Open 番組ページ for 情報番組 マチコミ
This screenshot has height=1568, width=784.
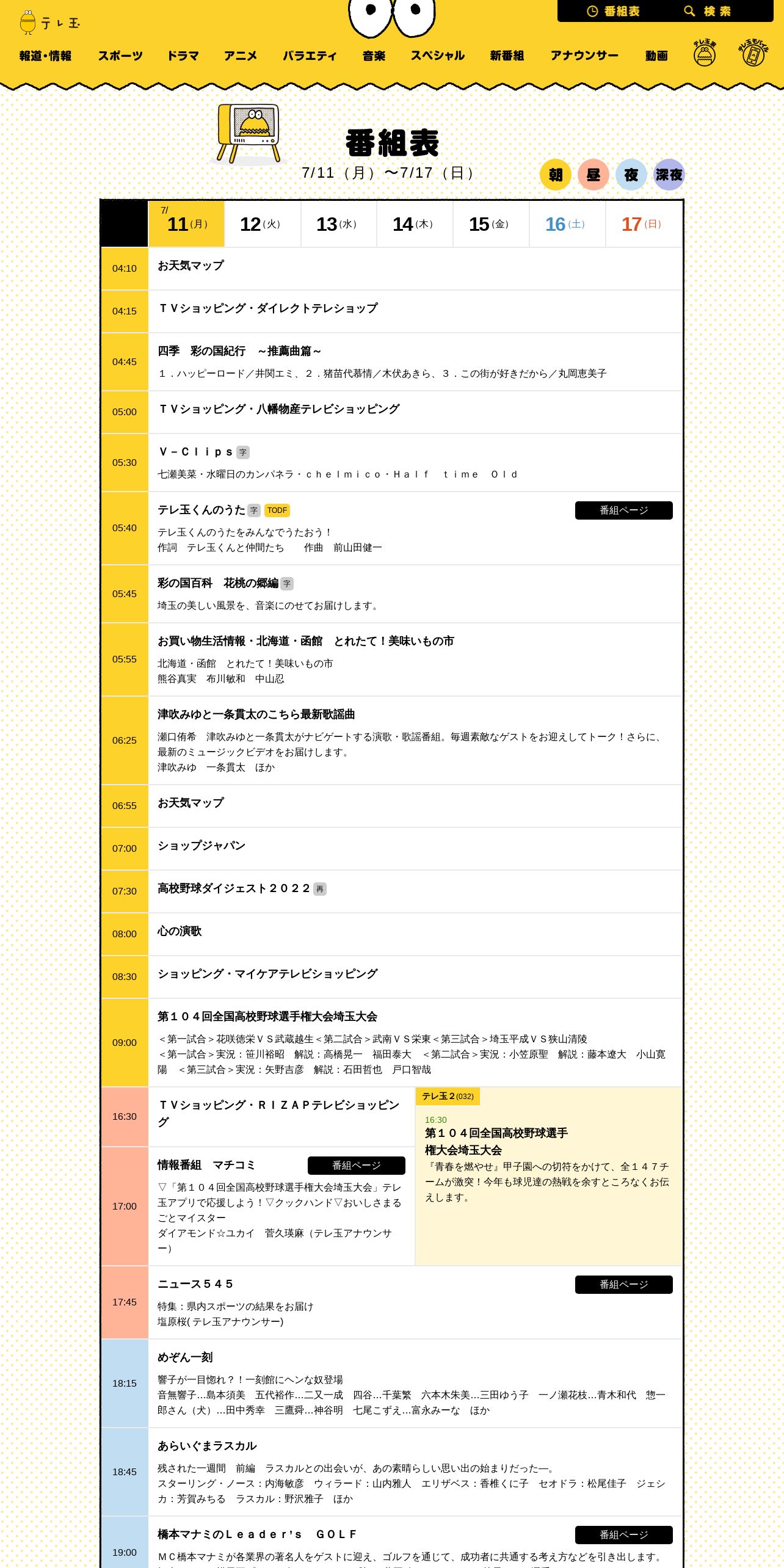(357, 1166)
